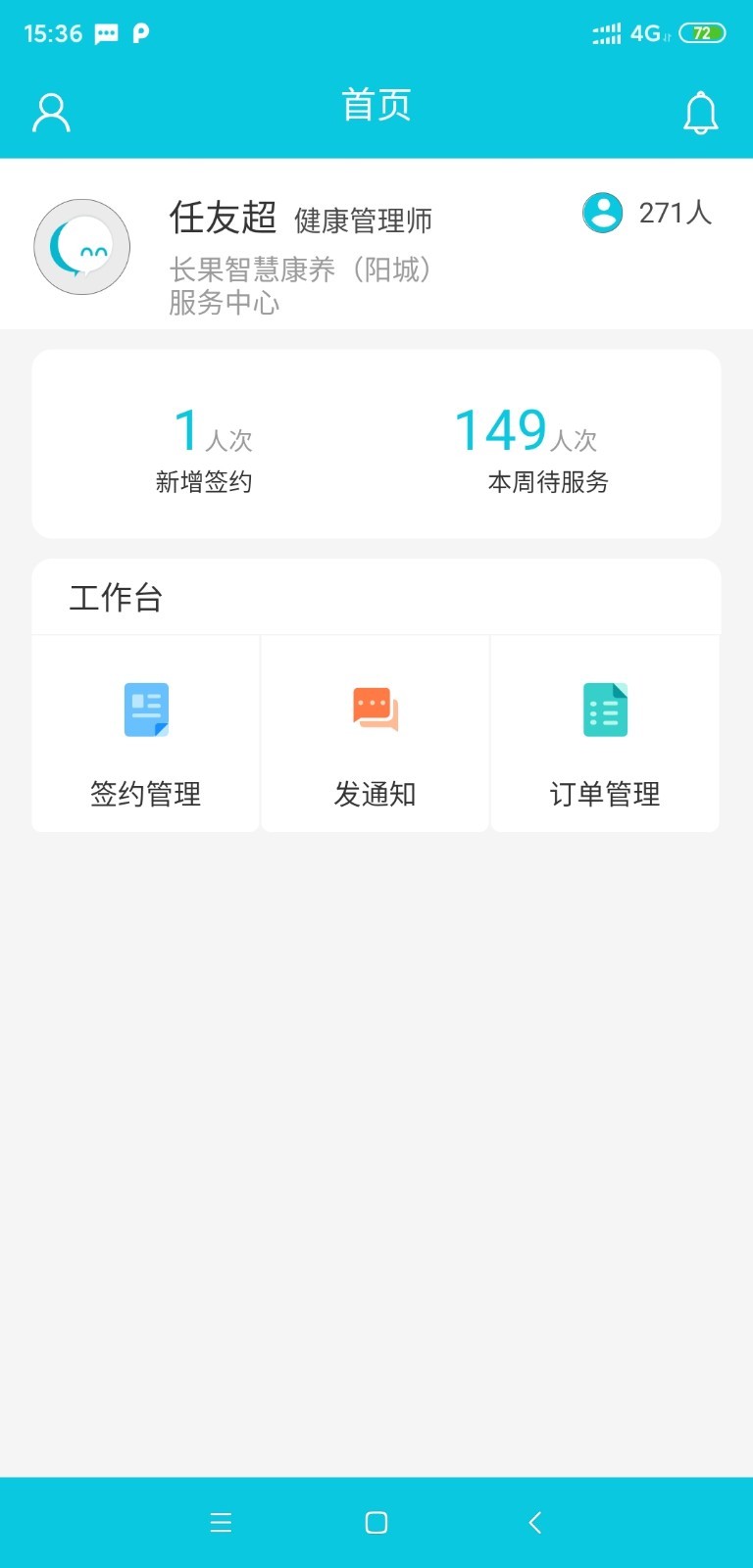753x1568 pixels.
Task: Tap the avatar of 任友超
Action: [82, 247]
